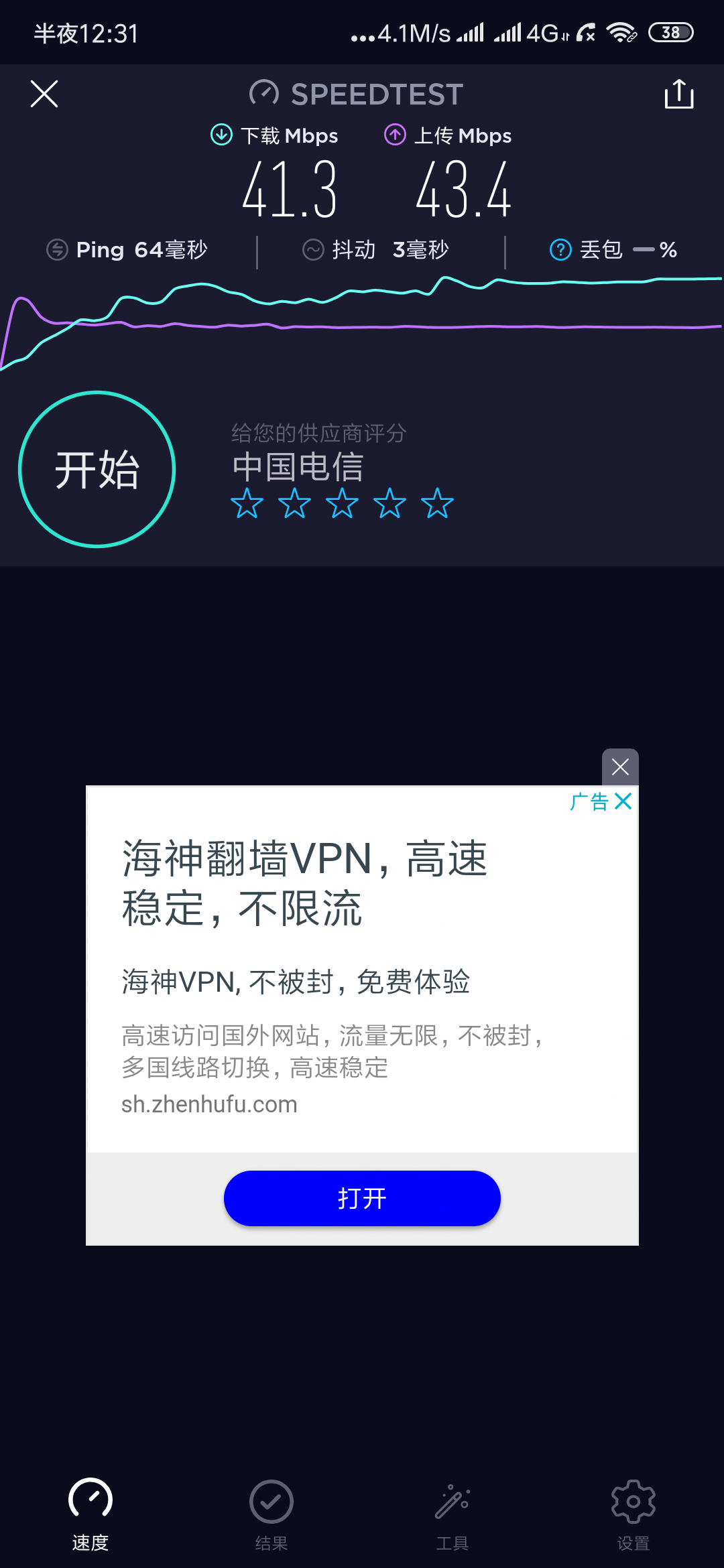This screenshot has height=1568, width=724.
Task: Dismiss the ad with the gray close button
Action: click(620, 767)
